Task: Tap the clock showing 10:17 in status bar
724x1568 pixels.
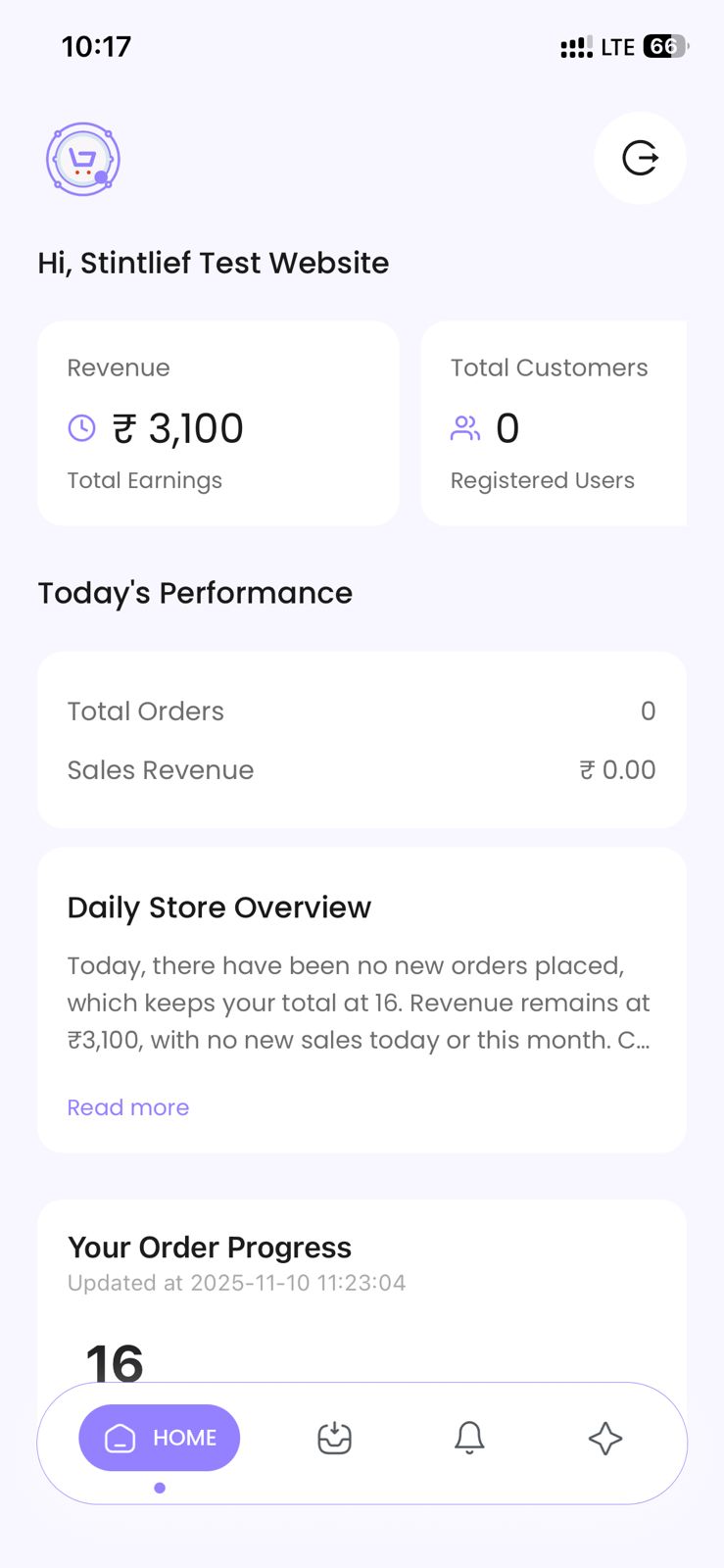Action: [x=96, y=45]
